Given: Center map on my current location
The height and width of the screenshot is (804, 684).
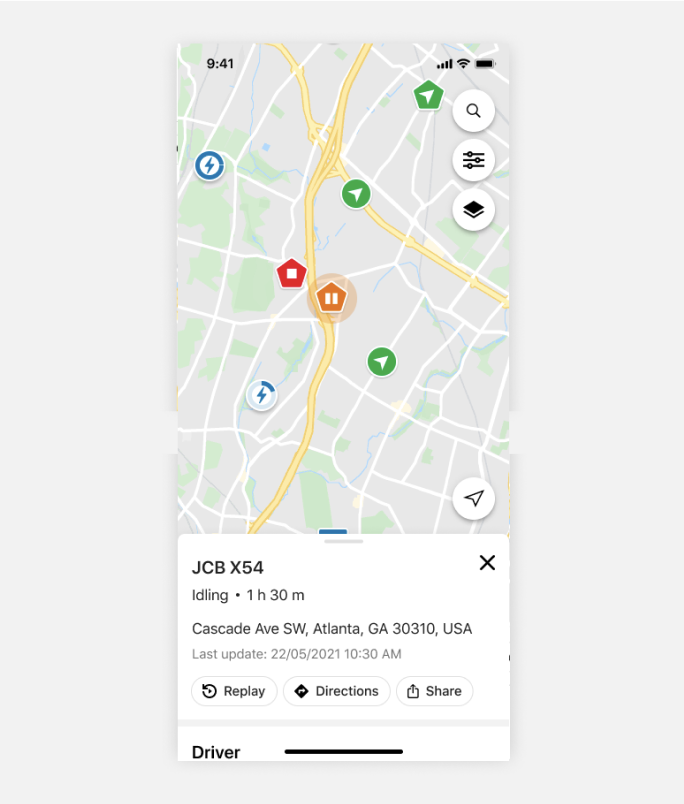Looking at the screenshot, I should point(474,498).
